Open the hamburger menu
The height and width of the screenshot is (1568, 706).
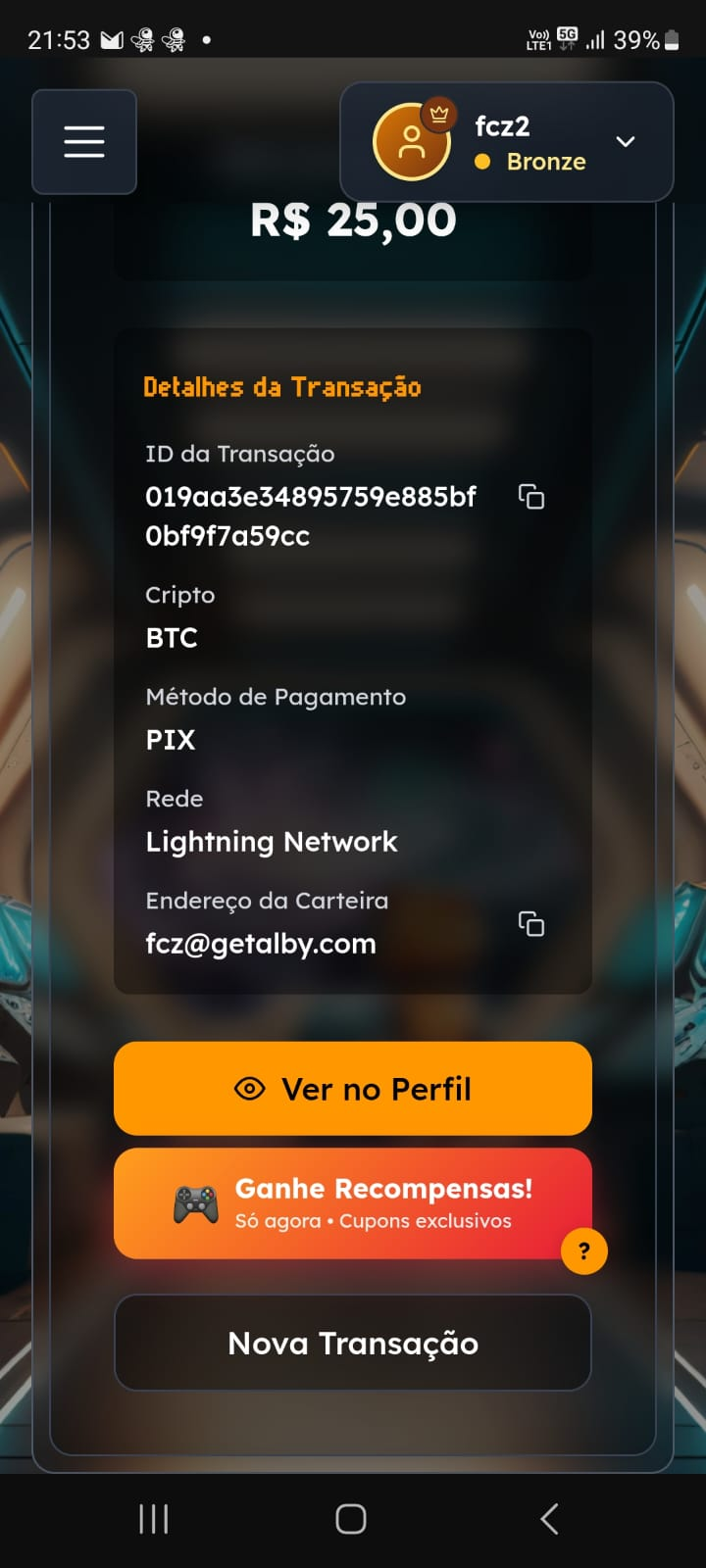point(84,142)
